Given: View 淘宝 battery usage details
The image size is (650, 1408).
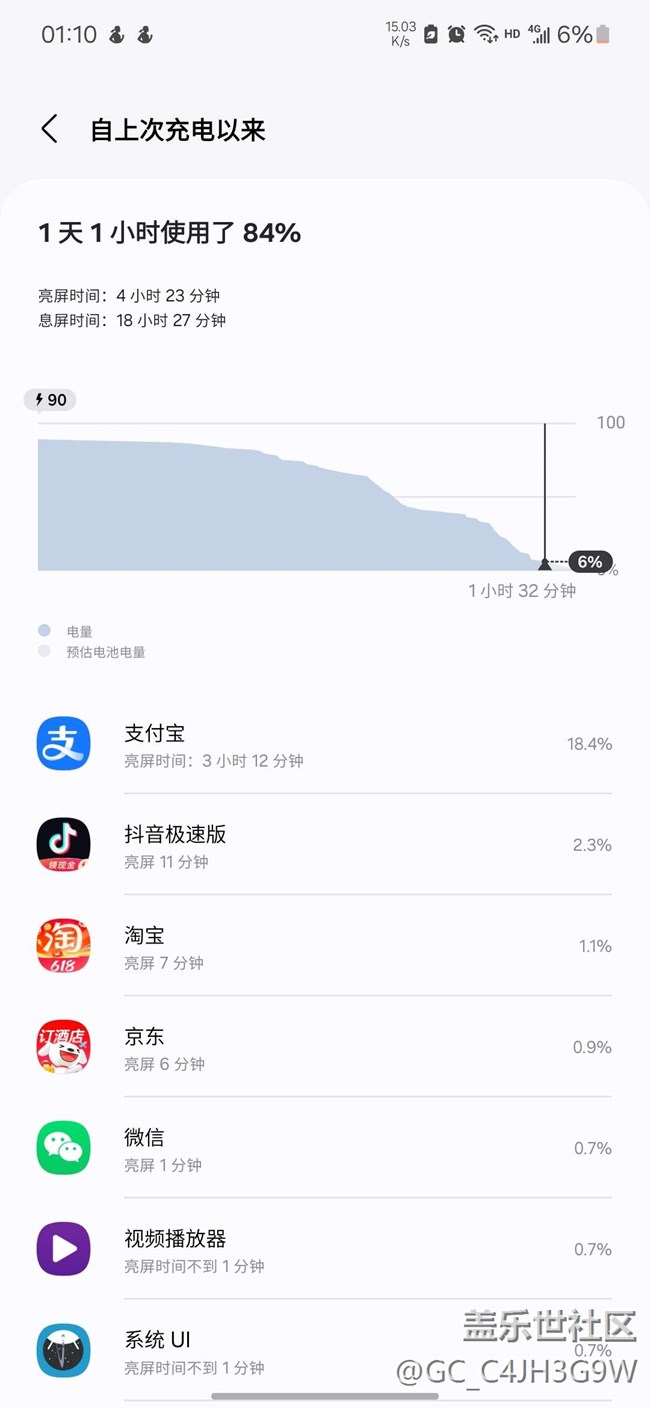Looking at the screenshot, I should click(325, 946).
